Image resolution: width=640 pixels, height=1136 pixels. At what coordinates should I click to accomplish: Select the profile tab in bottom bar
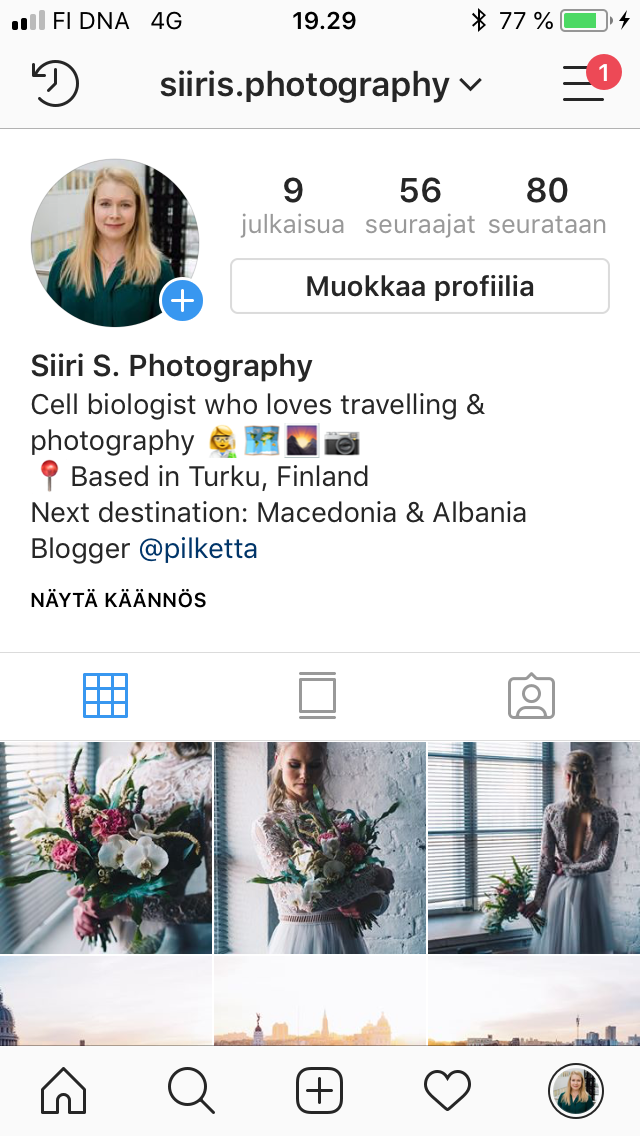[576, 1090]
